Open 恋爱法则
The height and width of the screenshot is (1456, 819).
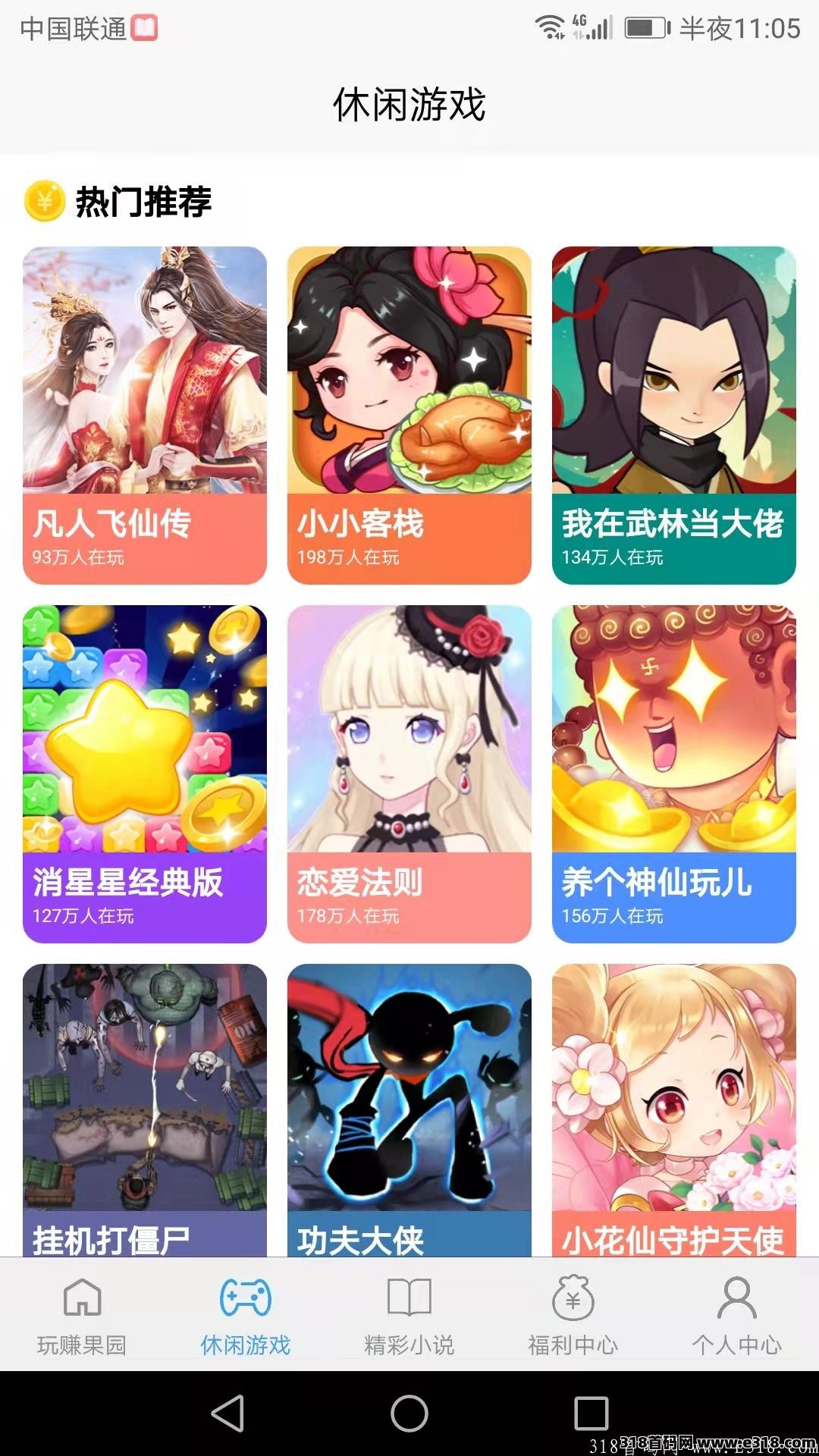pos(409,766)
